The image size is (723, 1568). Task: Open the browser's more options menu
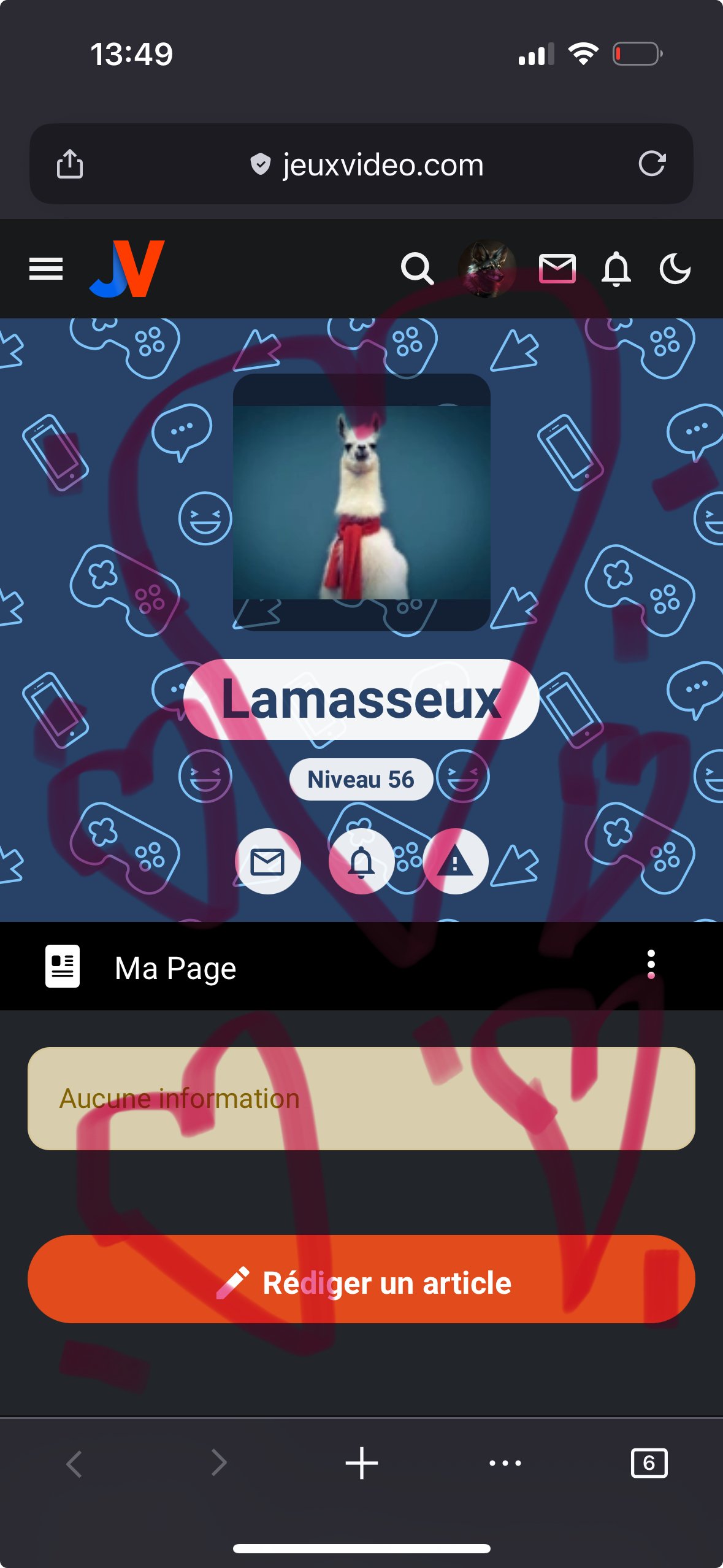point(505,1463)
